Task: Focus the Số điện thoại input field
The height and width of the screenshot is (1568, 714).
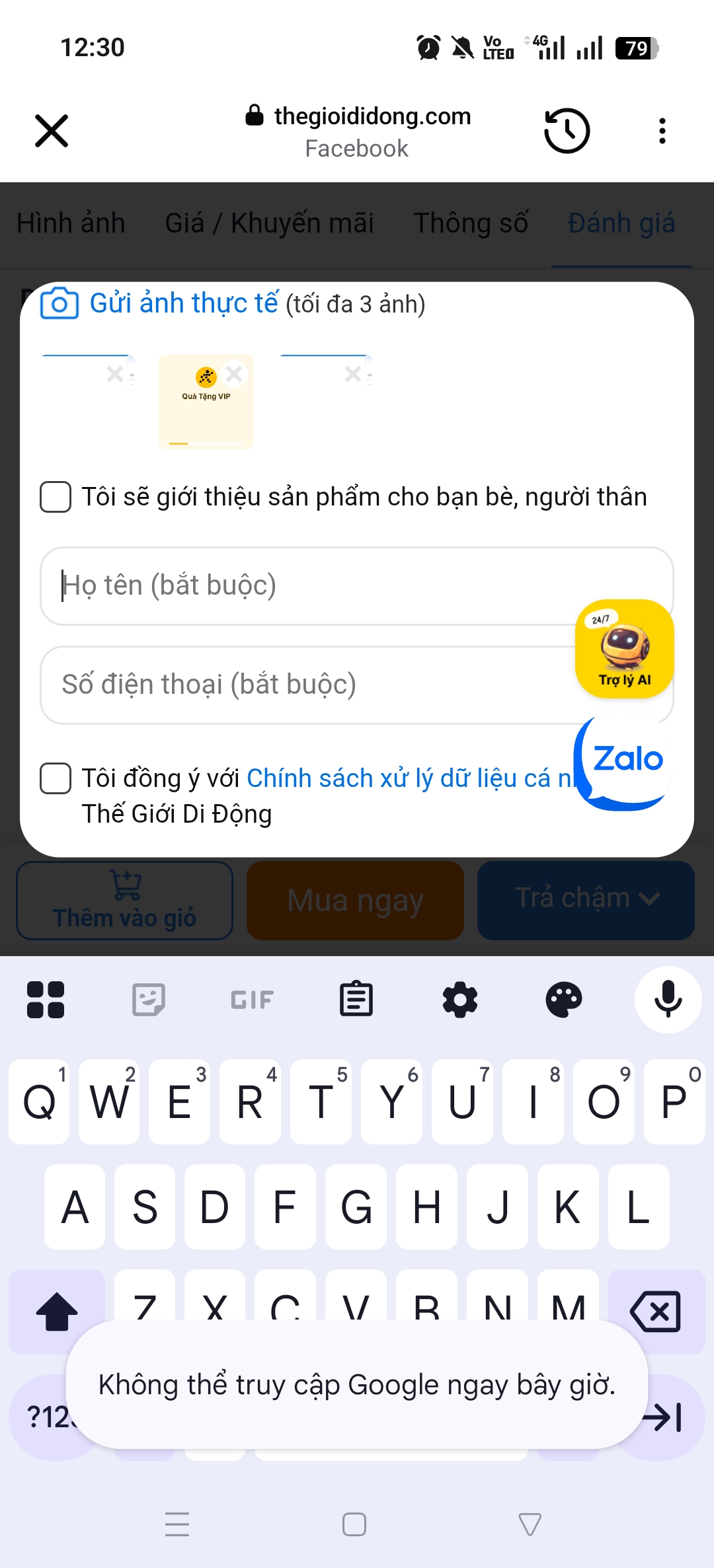Action: (x=304, y=685)
